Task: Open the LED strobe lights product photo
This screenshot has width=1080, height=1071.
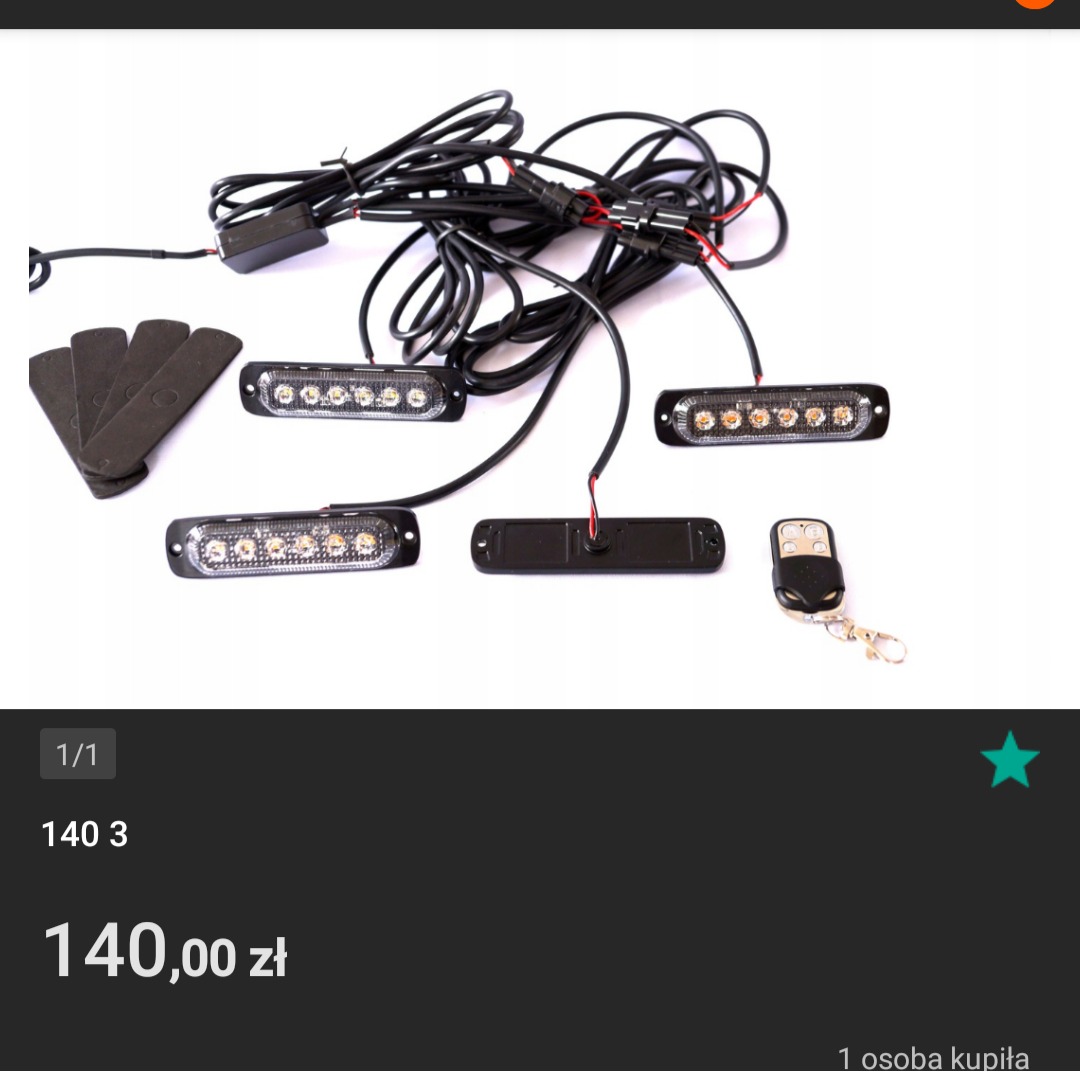Action: pyautogui.click(x=540, y=370)
